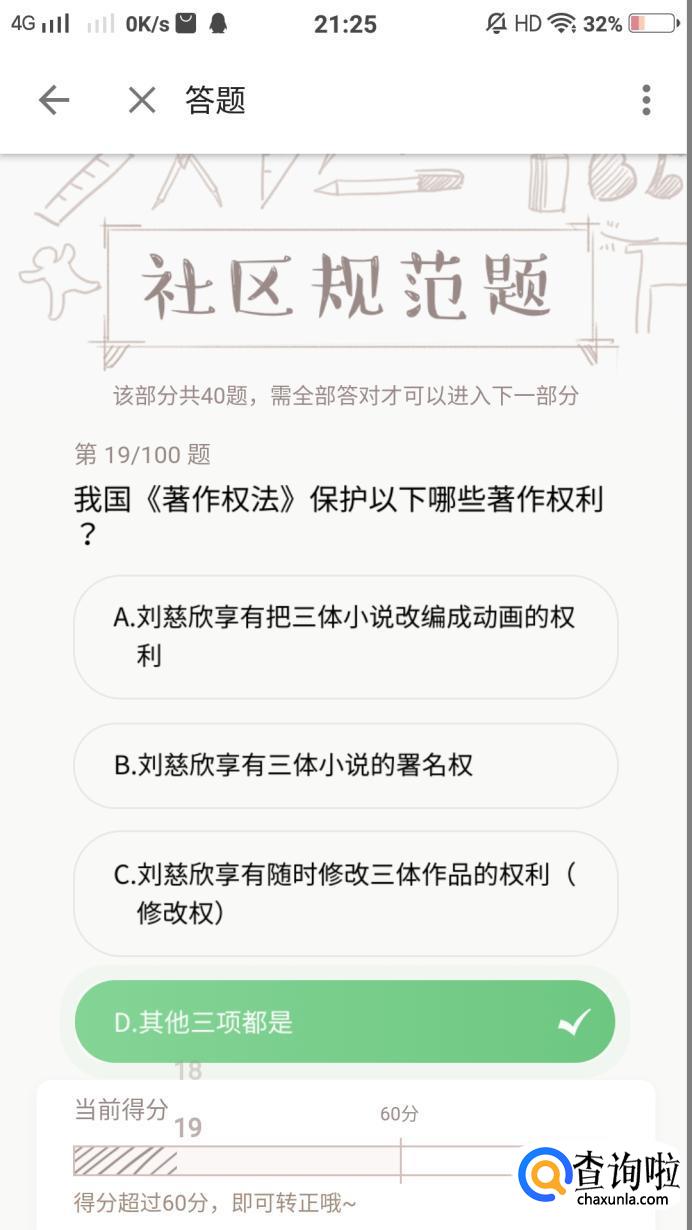
Task: Choose answer B about 署名权
Action: pos(345,766)
